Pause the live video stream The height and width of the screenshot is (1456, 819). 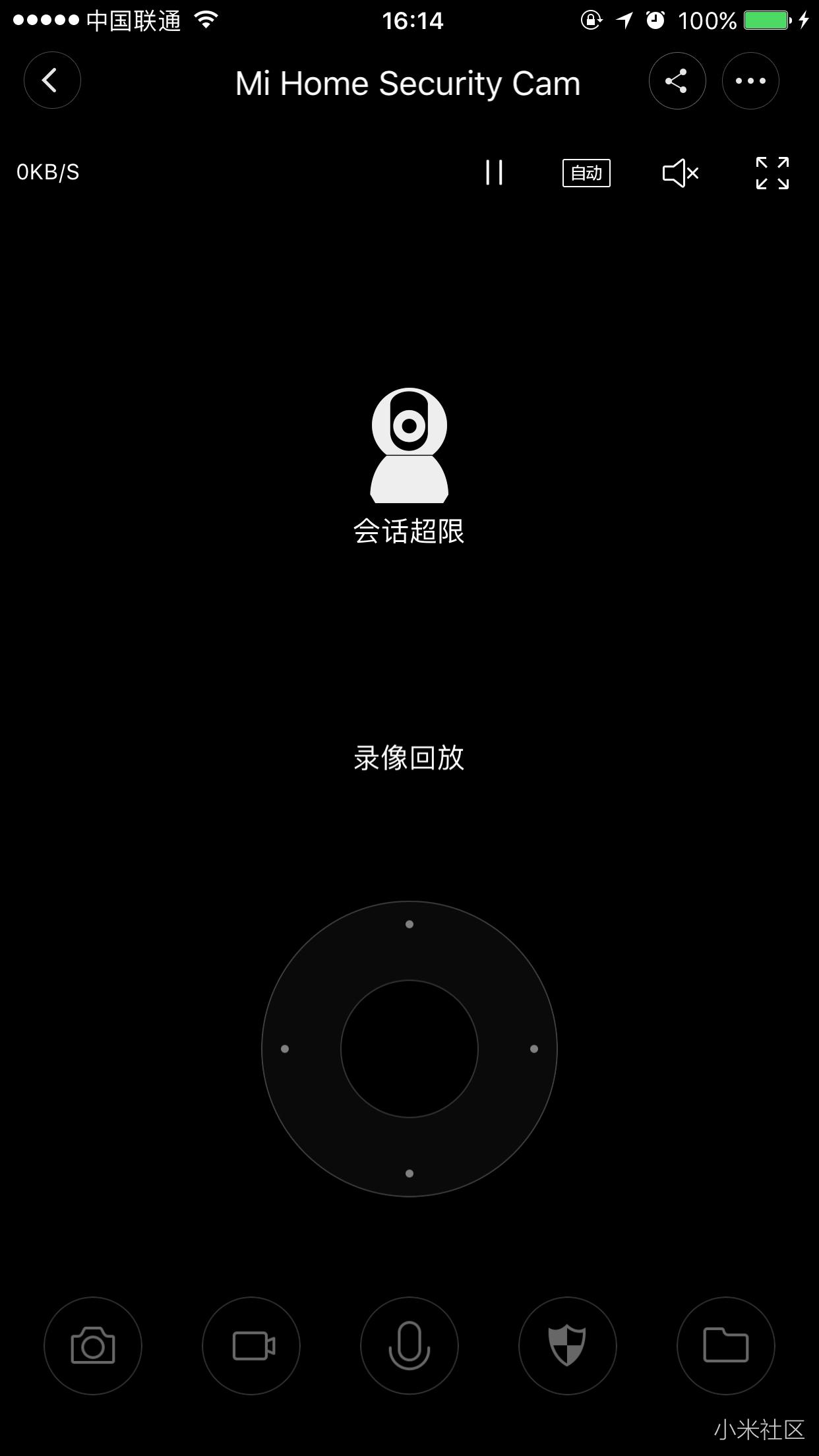click(x=494, y=173)
